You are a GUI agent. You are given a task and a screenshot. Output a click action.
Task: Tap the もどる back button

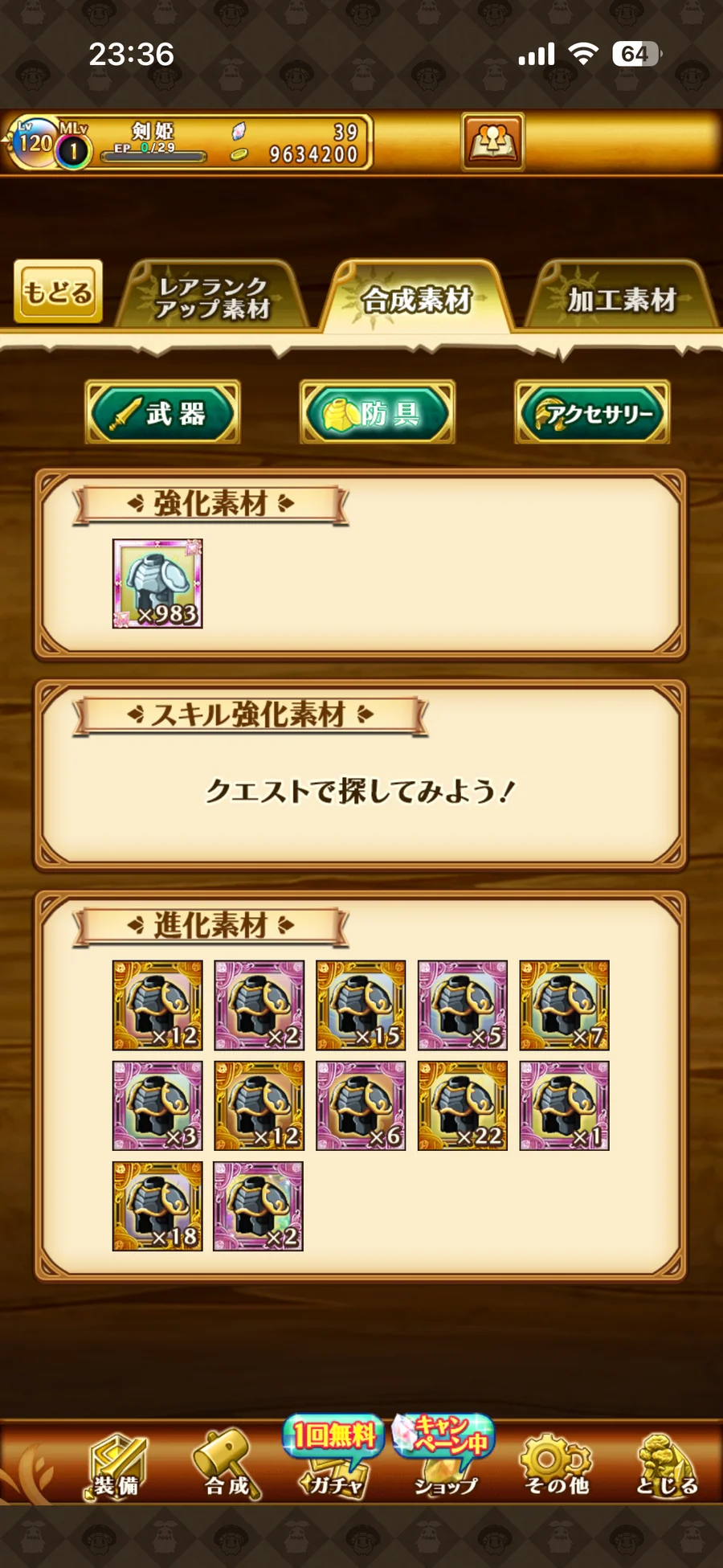(x=58, y=292)
